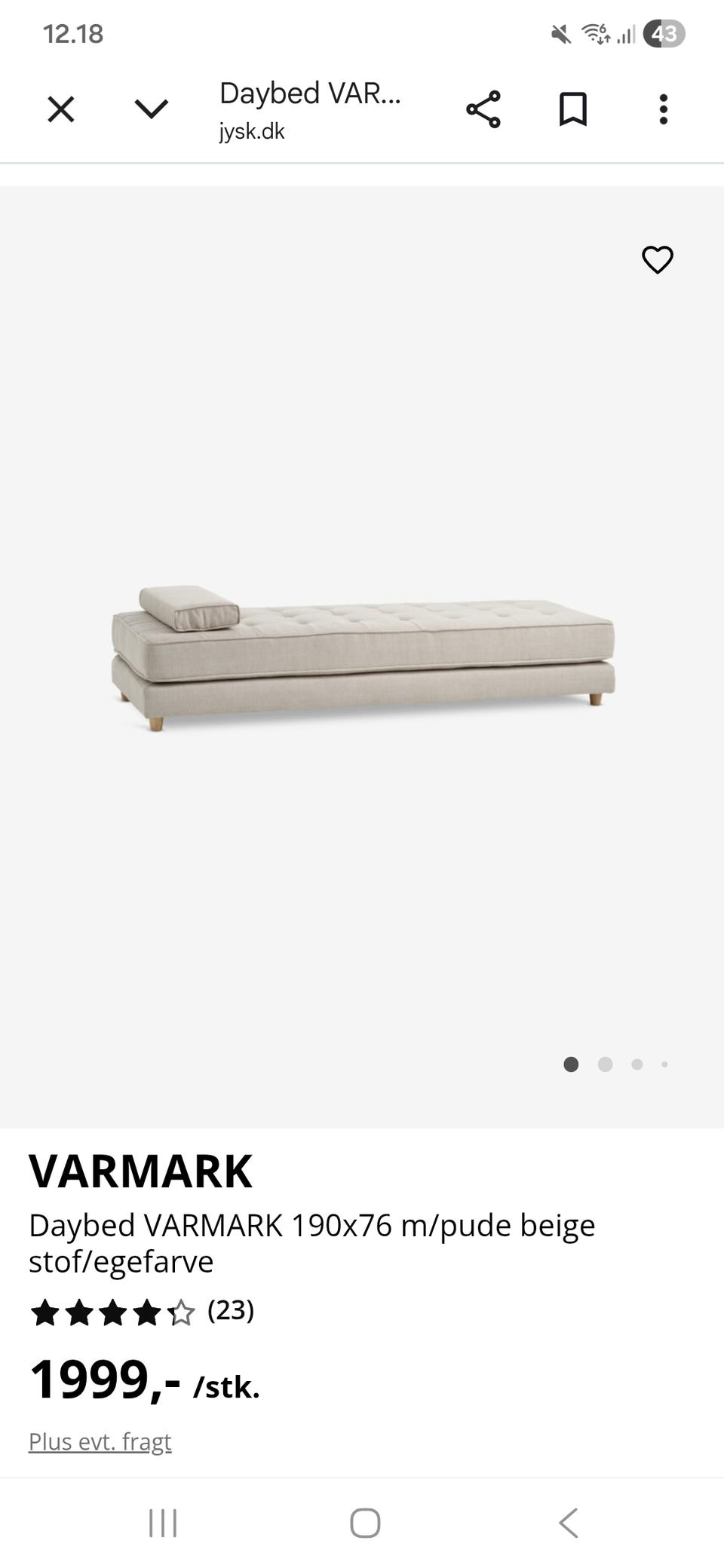The height and width of the screenshot is (1568, 724).
Task: Minimize the tab with the down chevron
Action: (x=151, y=110)
